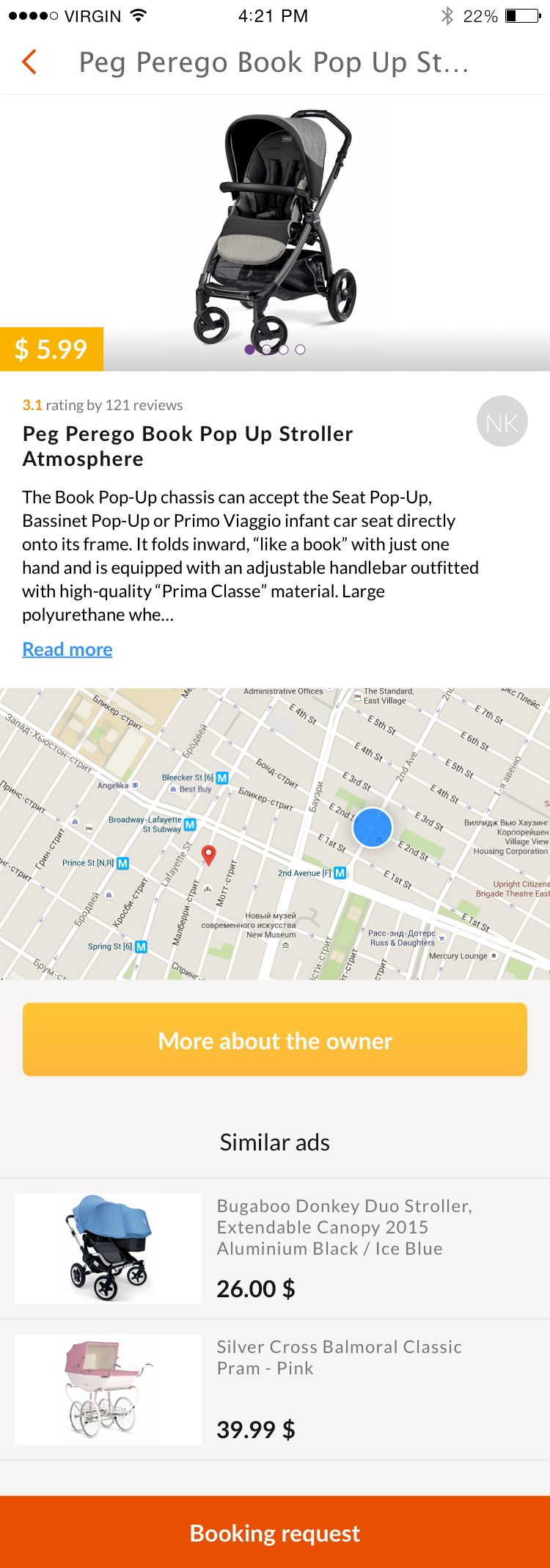Tap the red pin on the map
This screenshot has height=1568, width=550.
coord(209,854)
